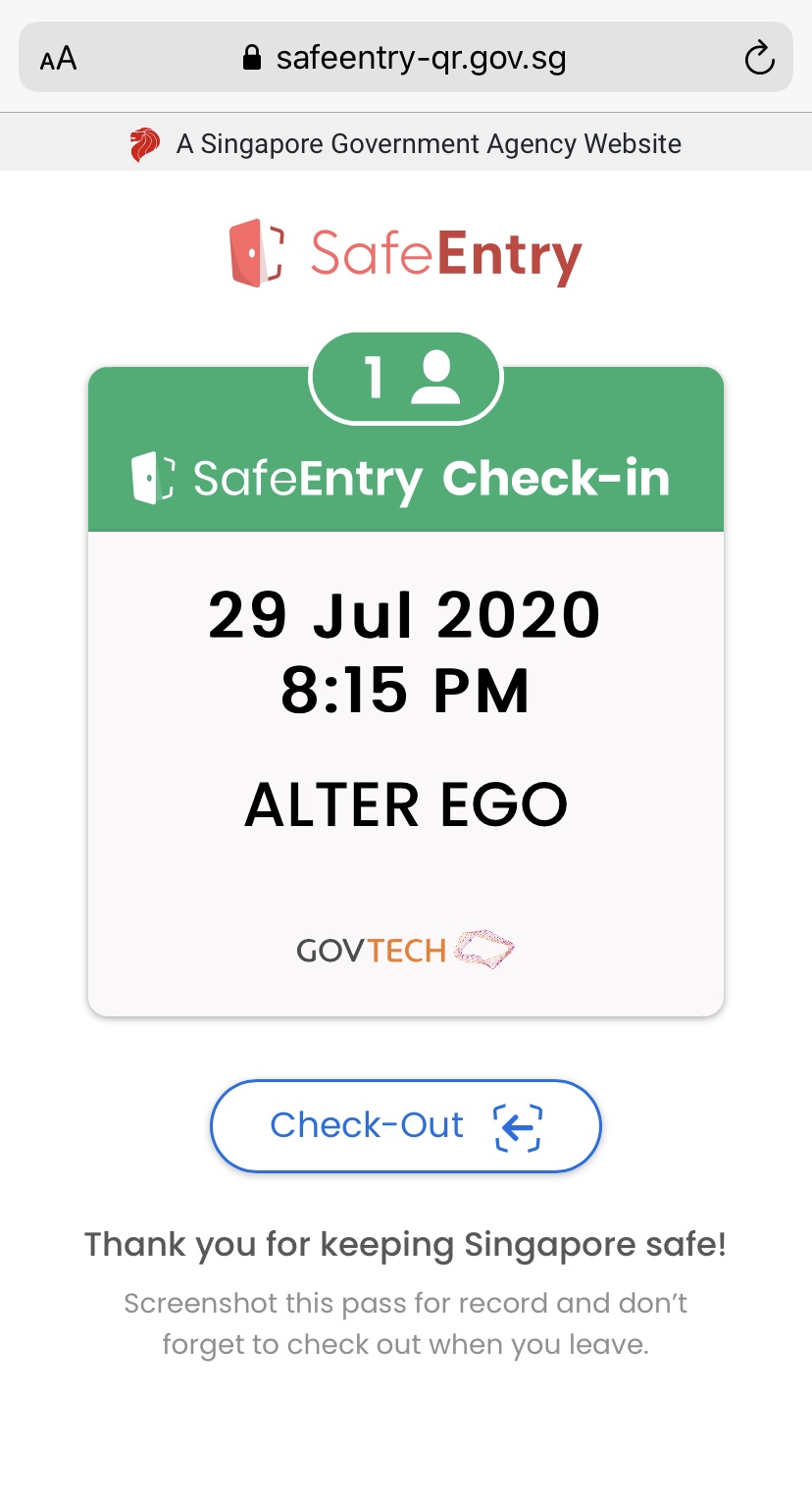Screen dimensions: 812x1501
Task: Click the GovTech logo
Action: (405, 950)
